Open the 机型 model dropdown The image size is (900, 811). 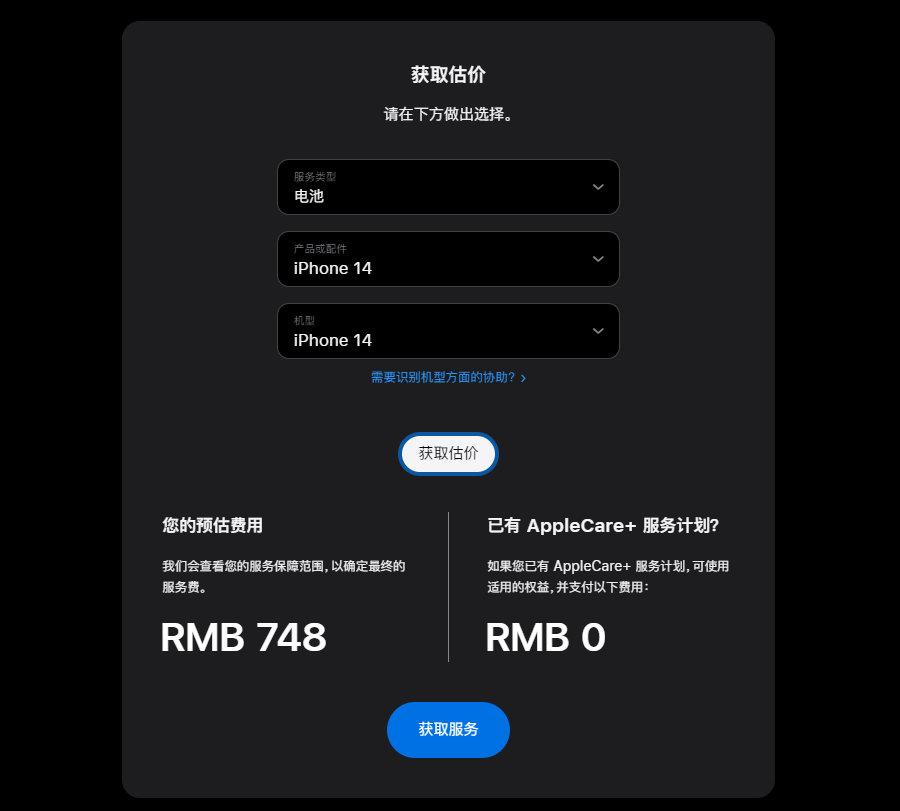click(x=448, y=331)
